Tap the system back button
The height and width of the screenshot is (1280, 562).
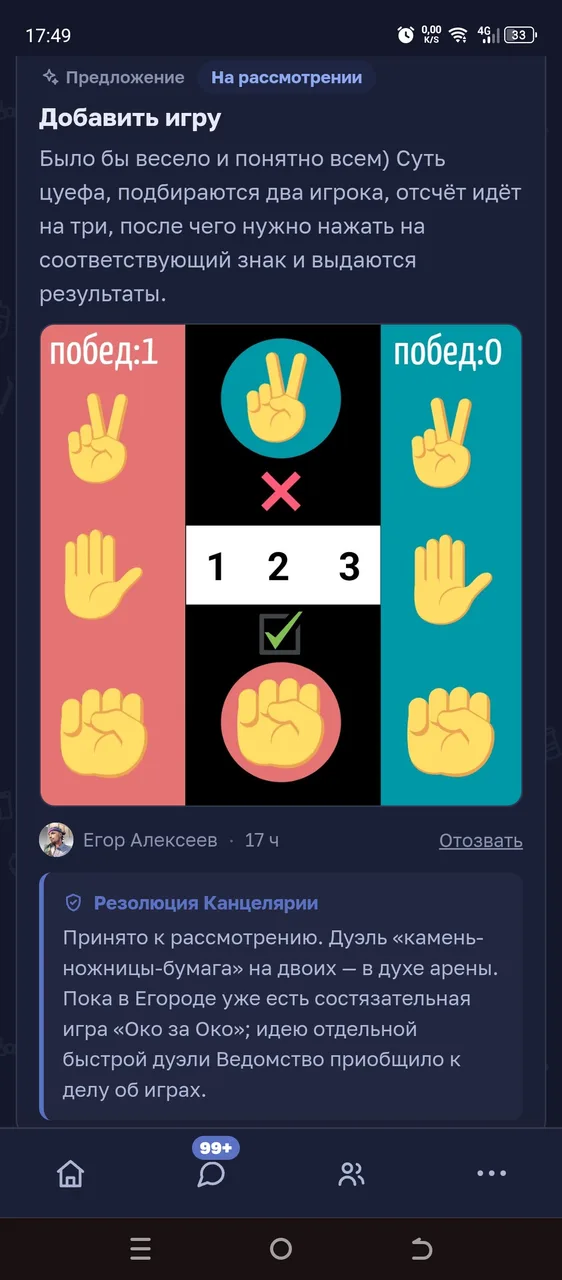tap(422, 1249)
